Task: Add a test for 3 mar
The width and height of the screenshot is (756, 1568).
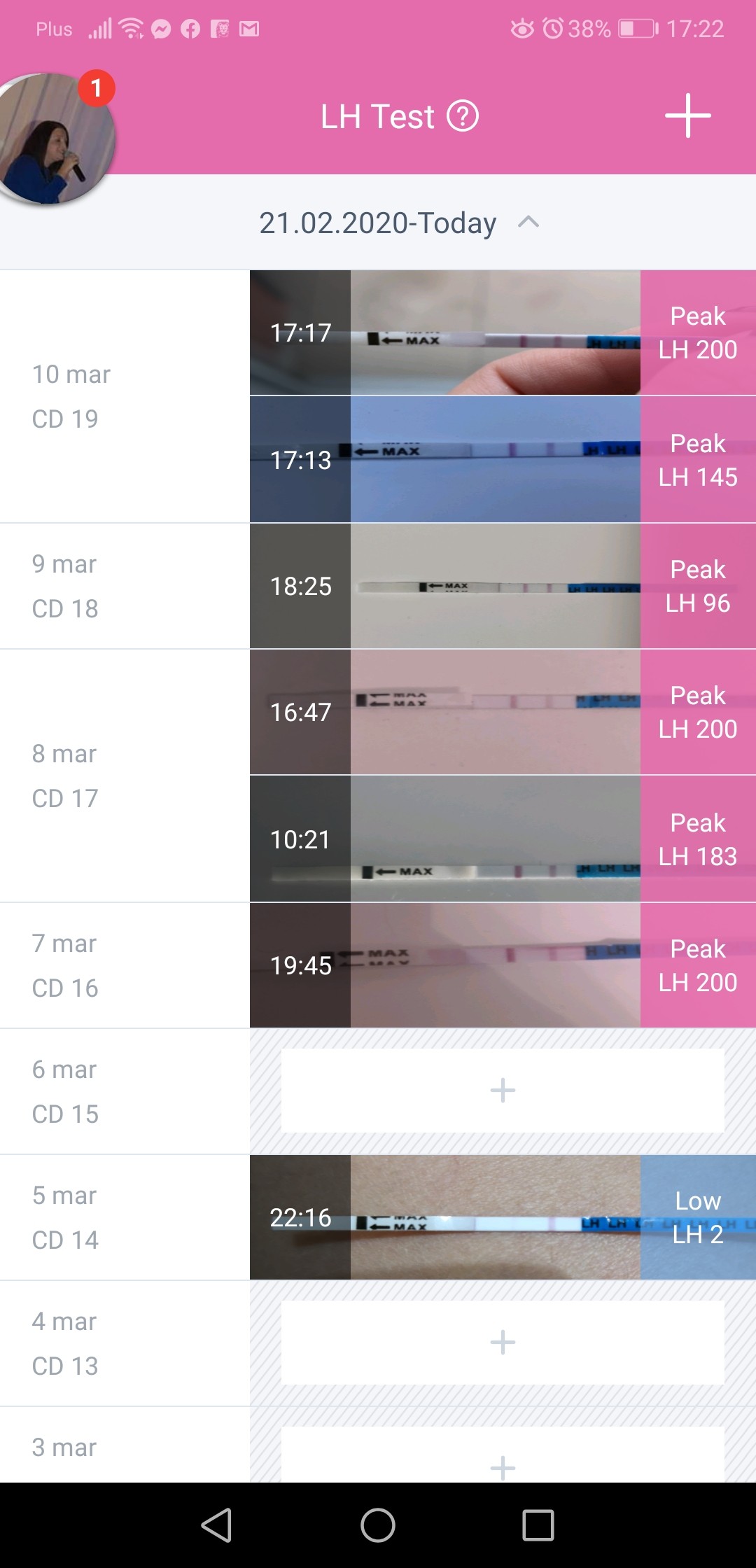Action: 503,1459
